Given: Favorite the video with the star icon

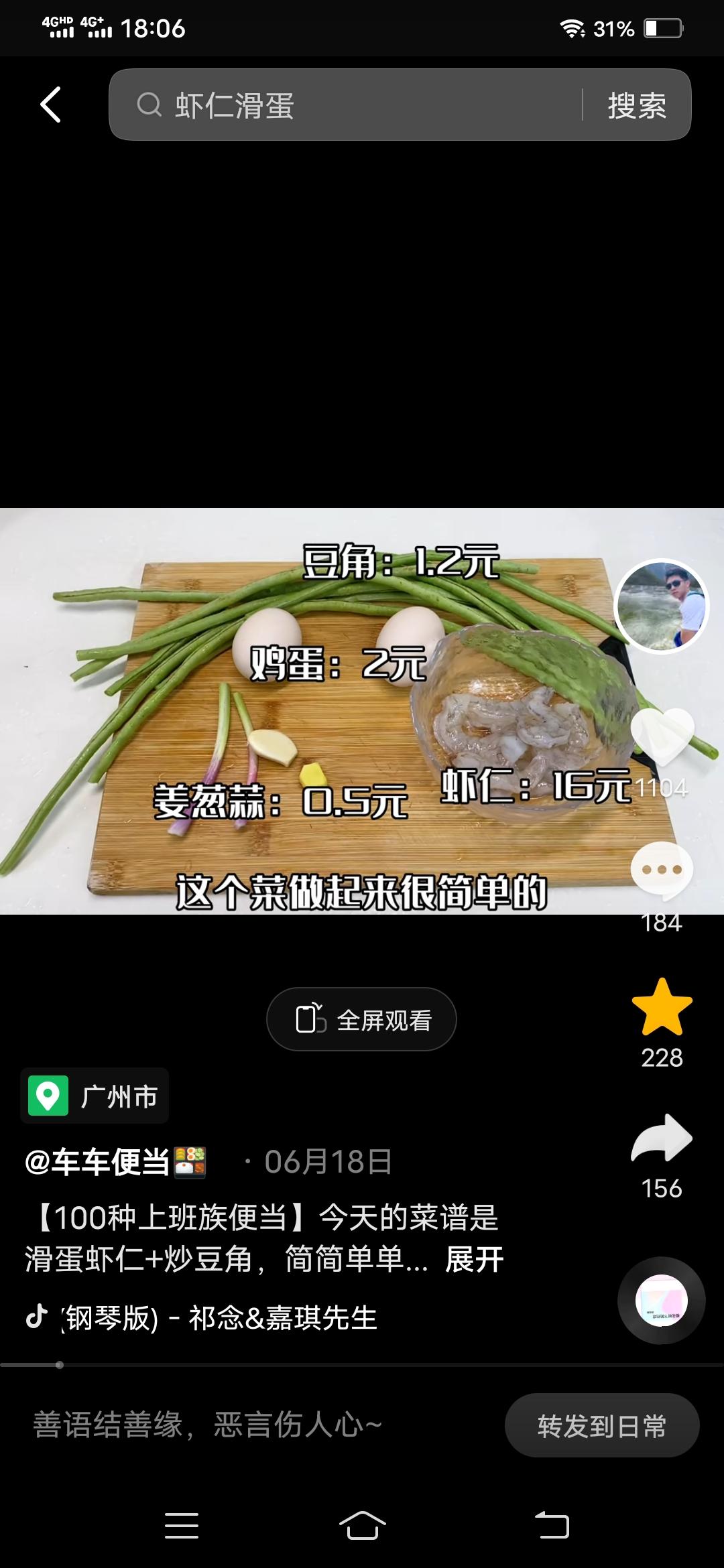Looking at the screenshot, I should tap(662, 1007).
